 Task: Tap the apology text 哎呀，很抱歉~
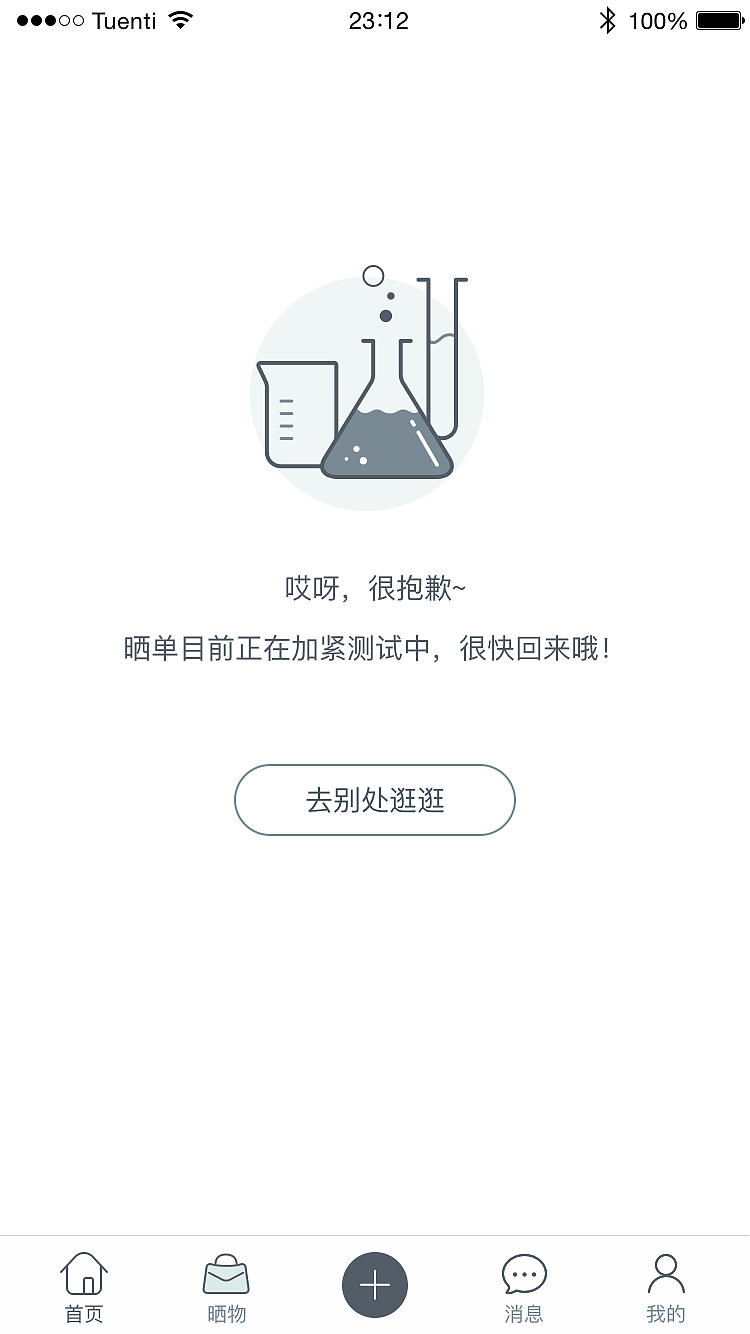click(x=375, y=590)
